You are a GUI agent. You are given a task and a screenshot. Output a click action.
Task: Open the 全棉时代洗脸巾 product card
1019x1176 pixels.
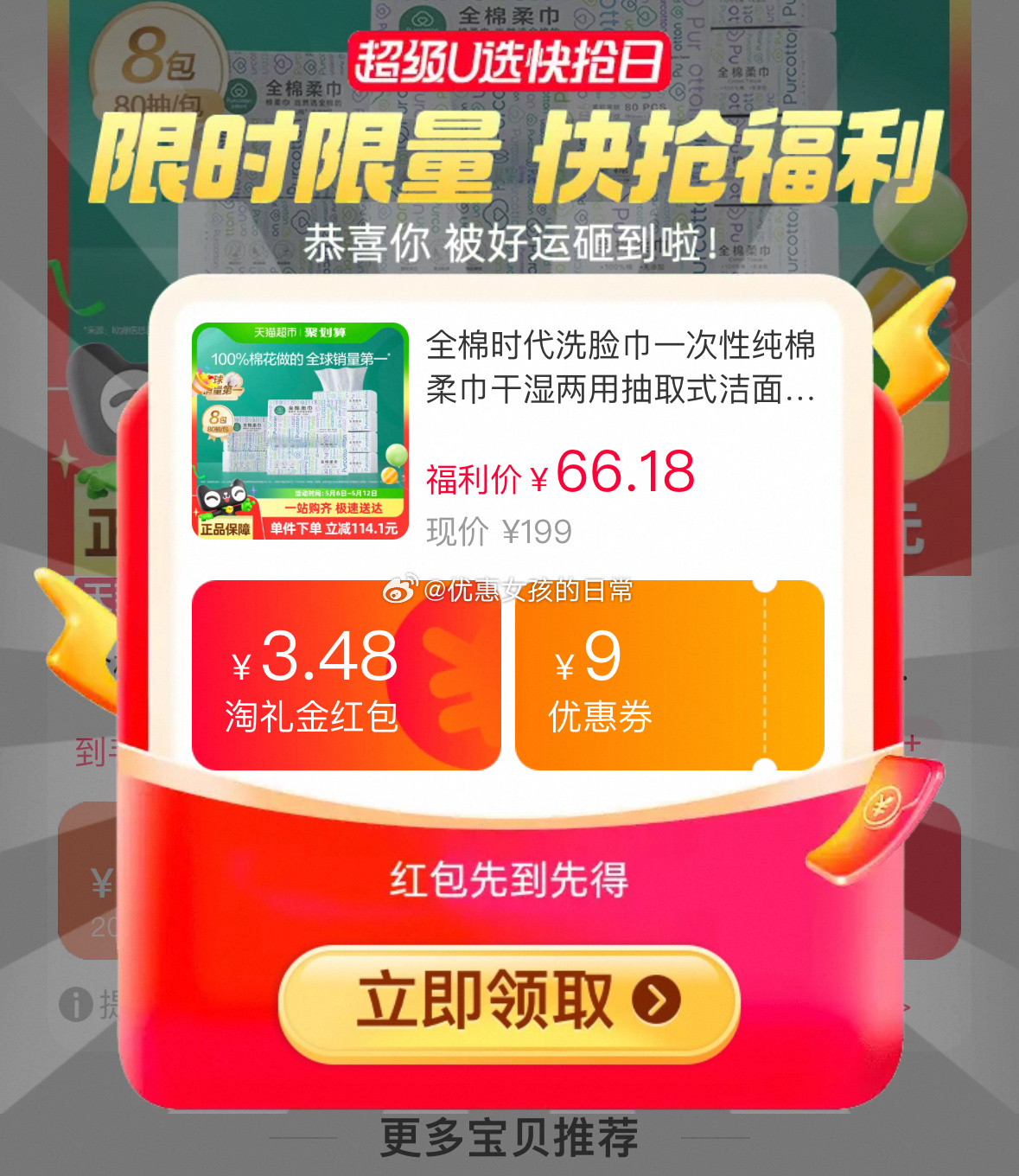click(506, 432)
